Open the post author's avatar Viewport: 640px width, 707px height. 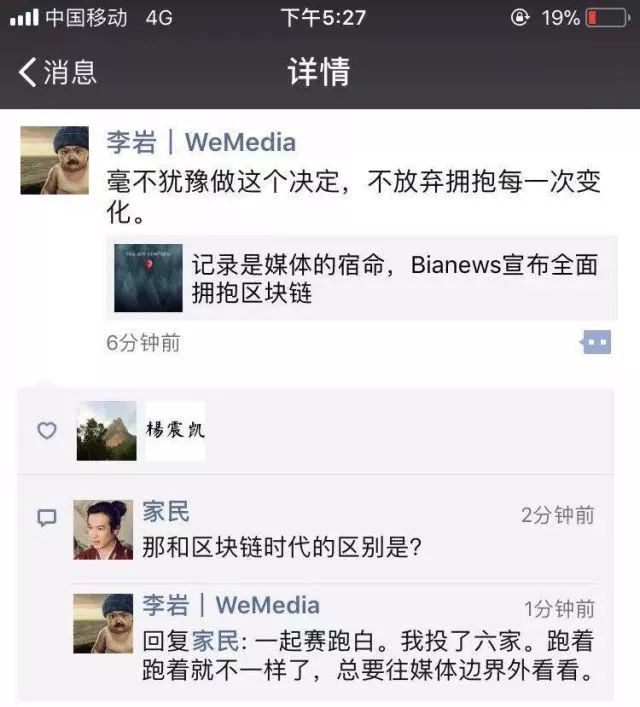pos(55,160)
